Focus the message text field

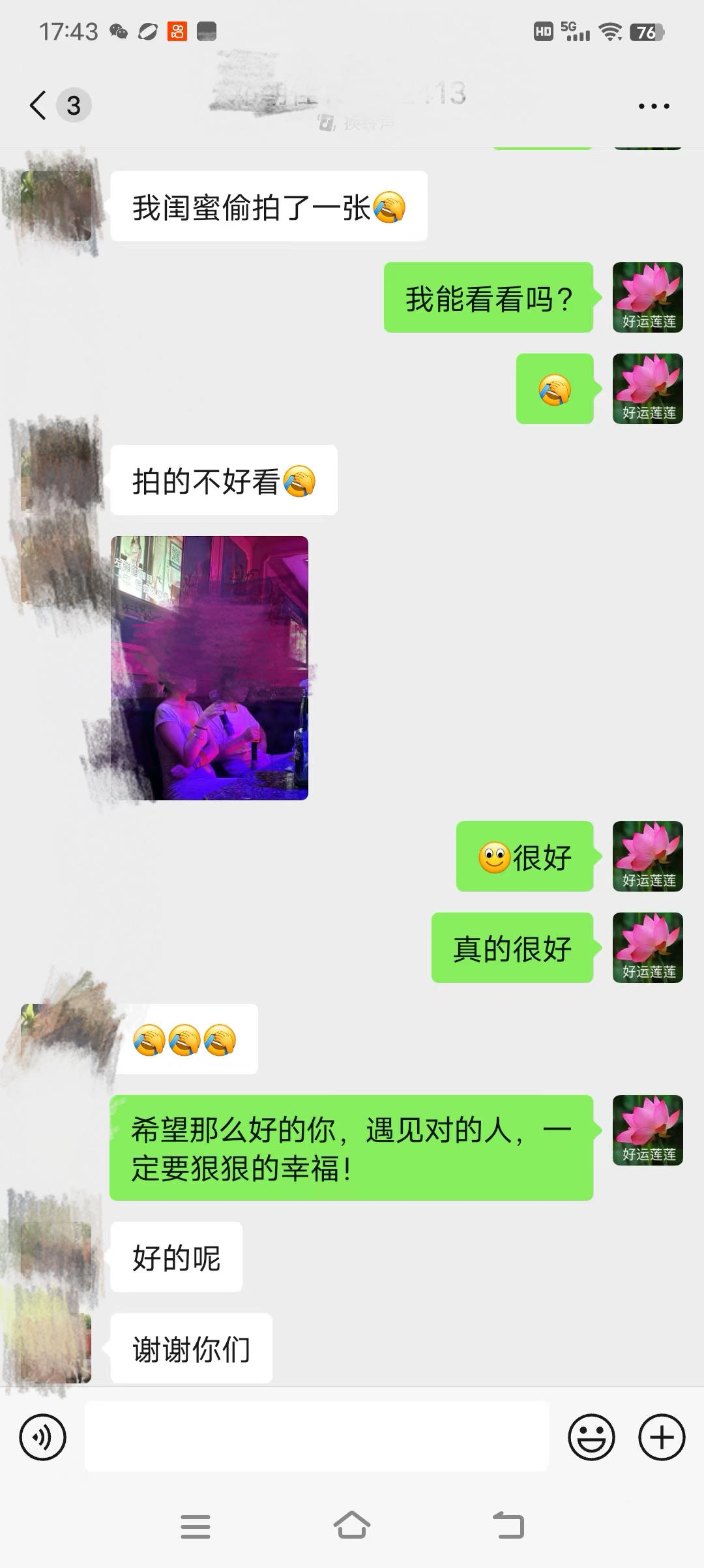coord(317,1437)
